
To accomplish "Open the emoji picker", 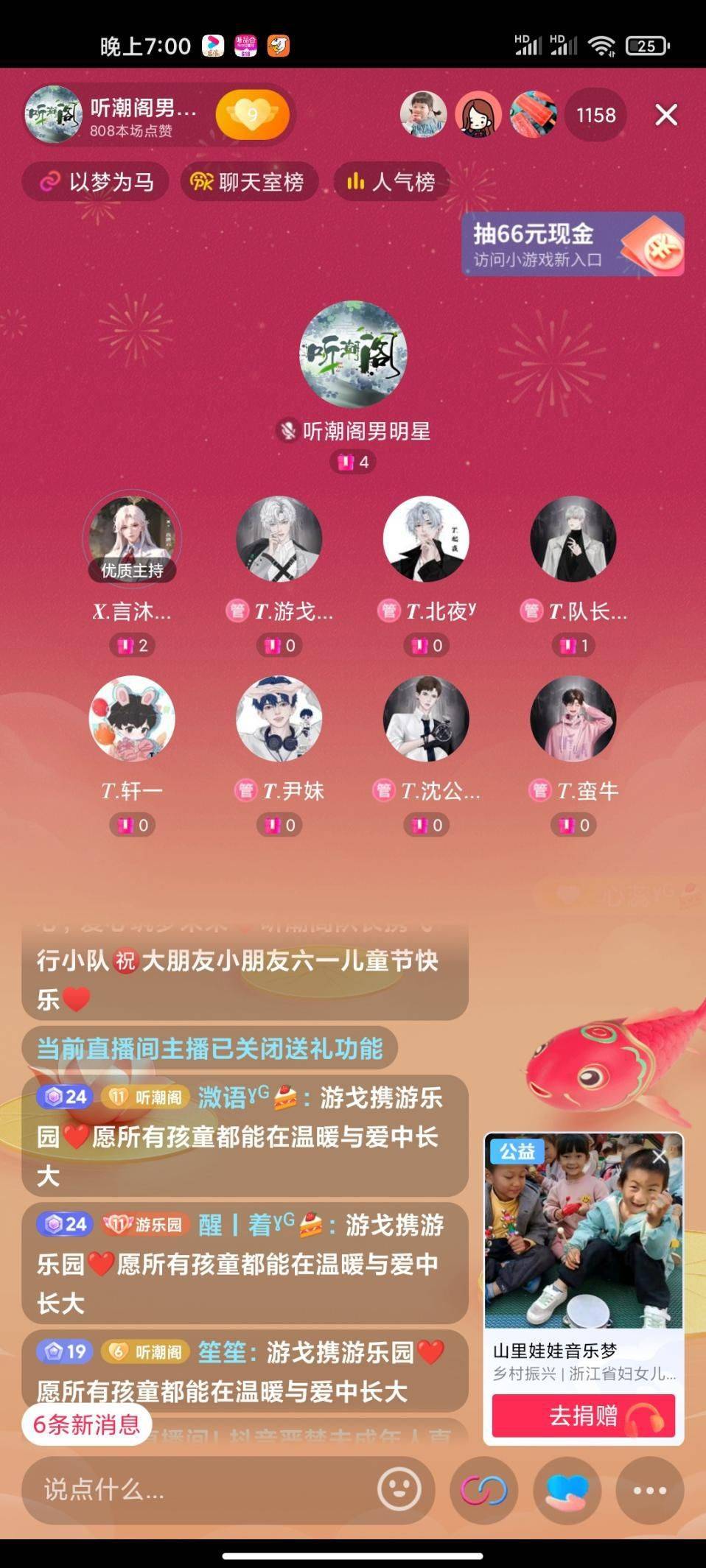I will [399, 1490].
